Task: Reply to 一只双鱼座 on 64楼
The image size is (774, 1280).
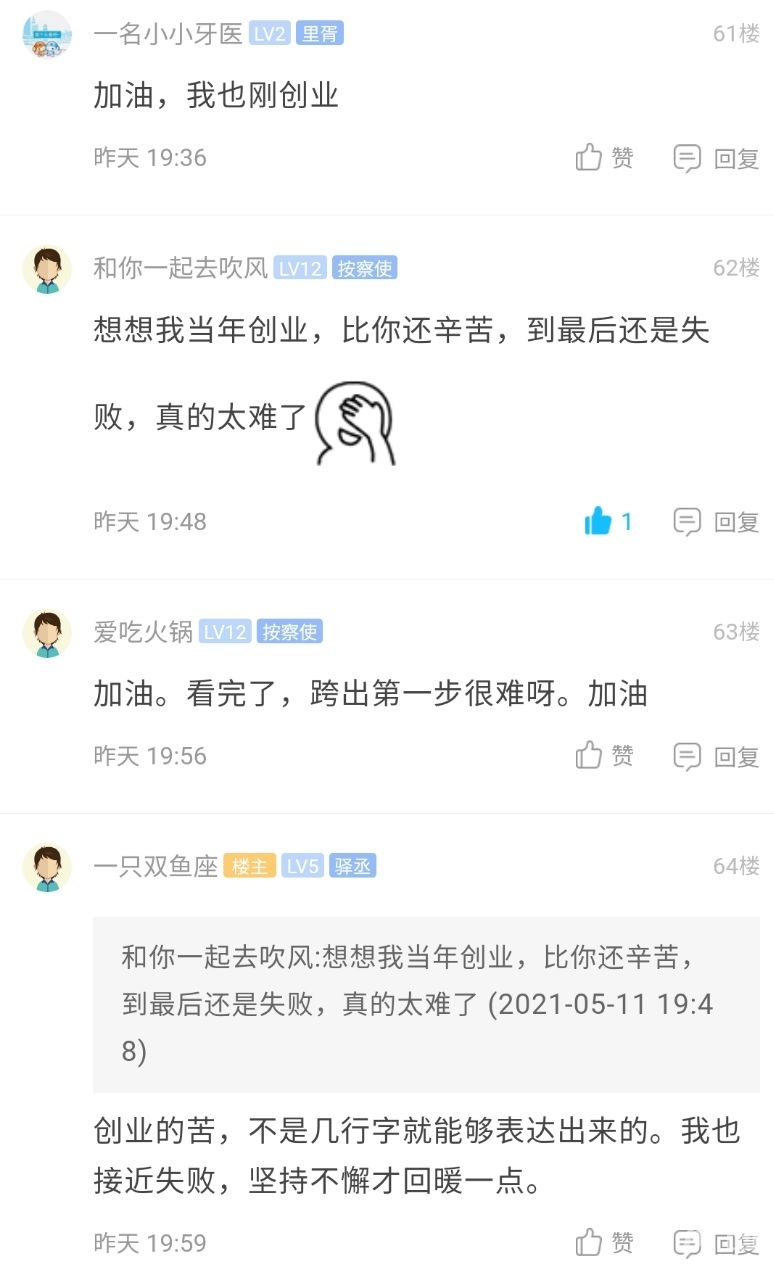Action: pos(716,1242)
